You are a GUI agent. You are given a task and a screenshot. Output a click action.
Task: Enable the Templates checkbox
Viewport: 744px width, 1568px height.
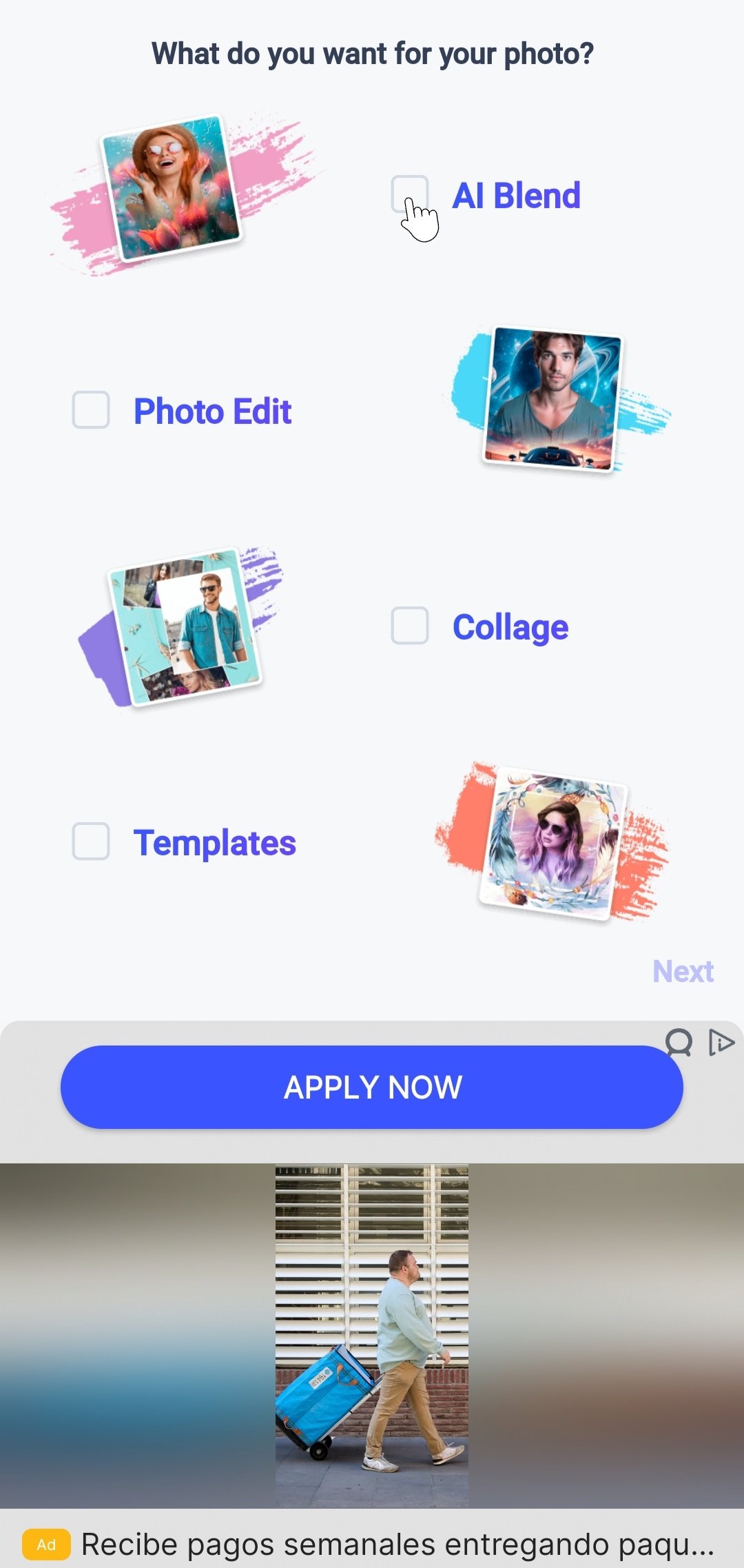click(x=91, y=842)
